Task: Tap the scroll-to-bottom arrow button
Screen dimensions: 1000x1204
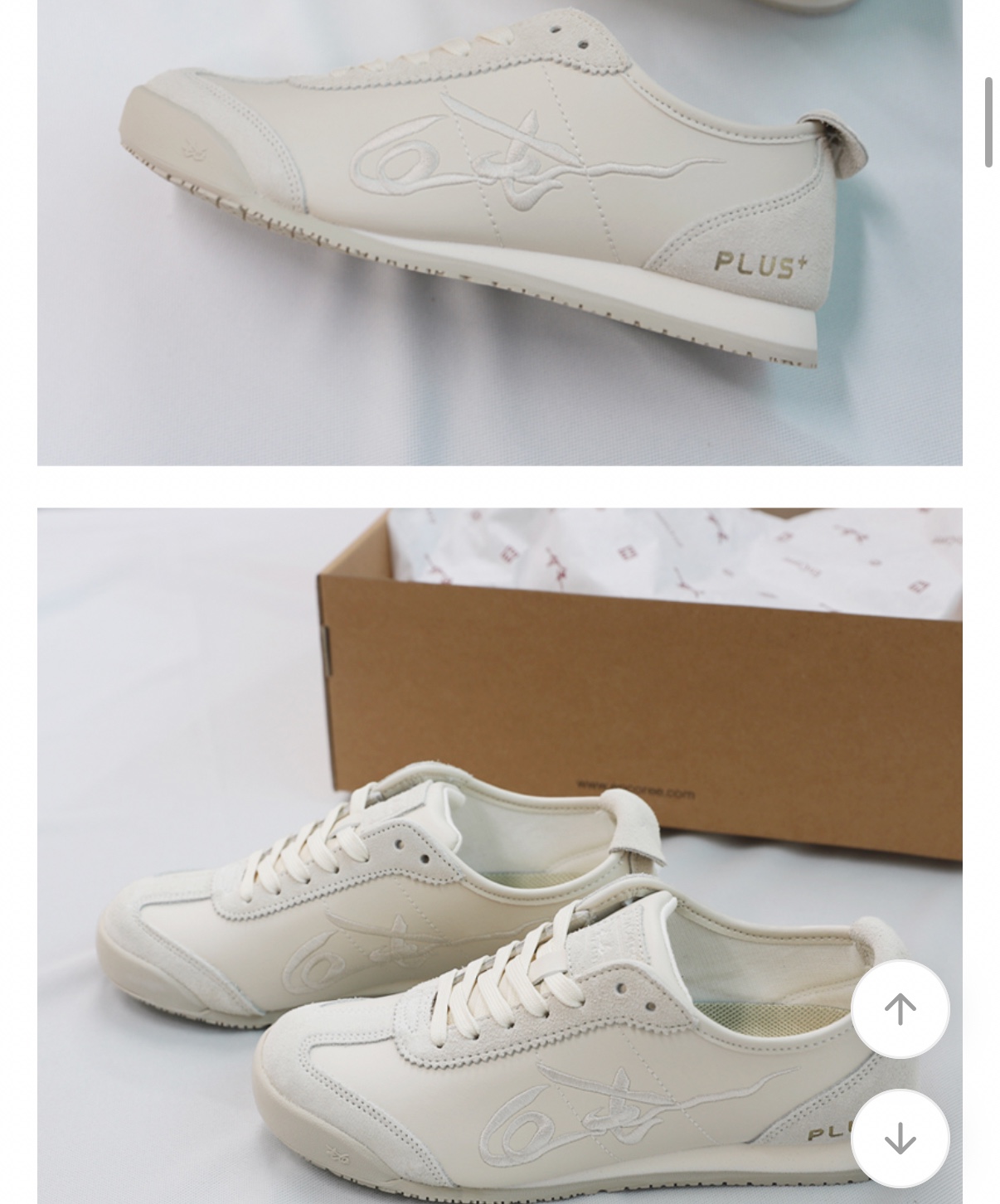Action: (x=900, y=1138)
